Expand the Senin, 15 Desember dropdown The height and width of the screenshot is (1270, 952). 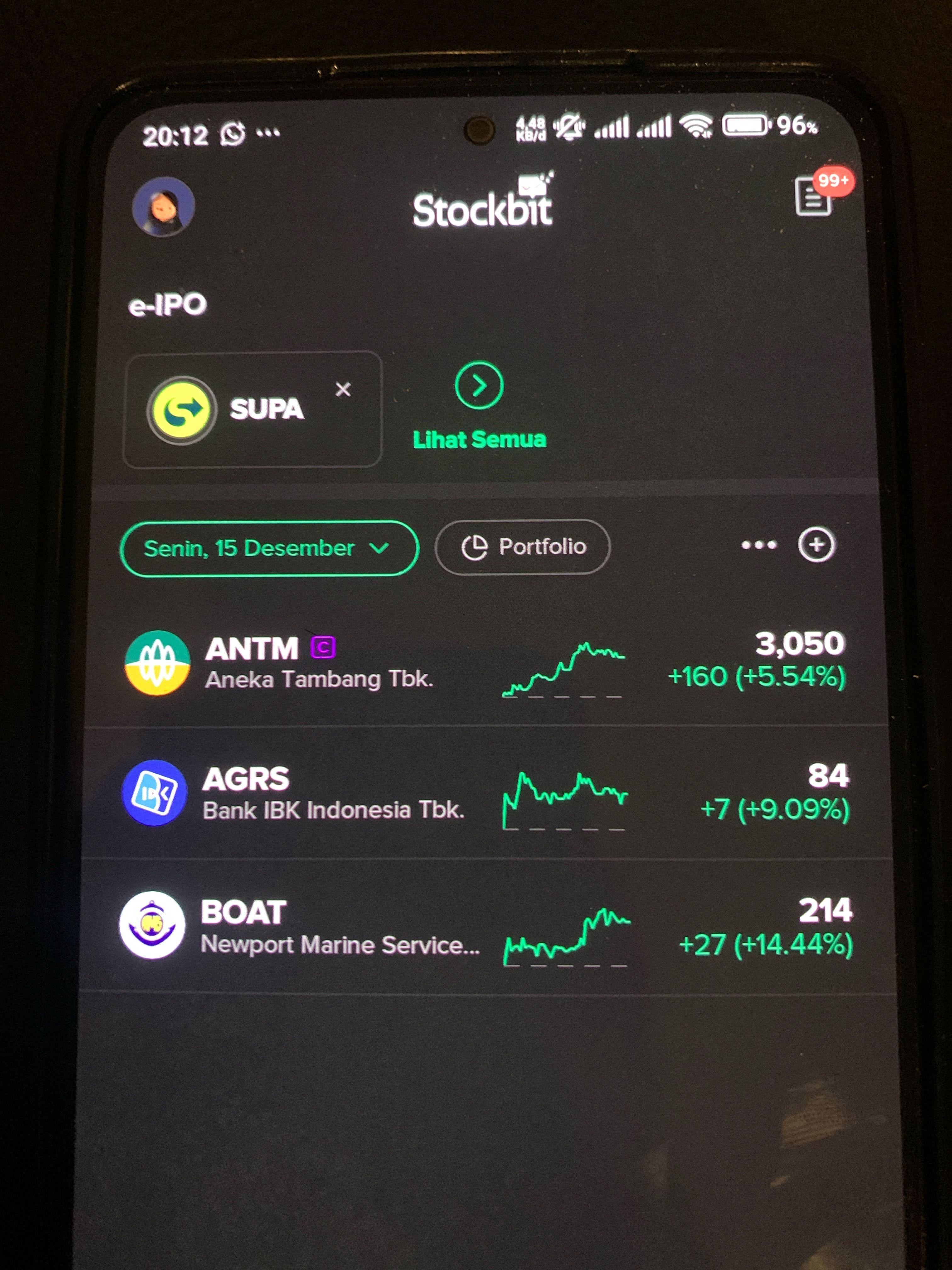point(269,548)
